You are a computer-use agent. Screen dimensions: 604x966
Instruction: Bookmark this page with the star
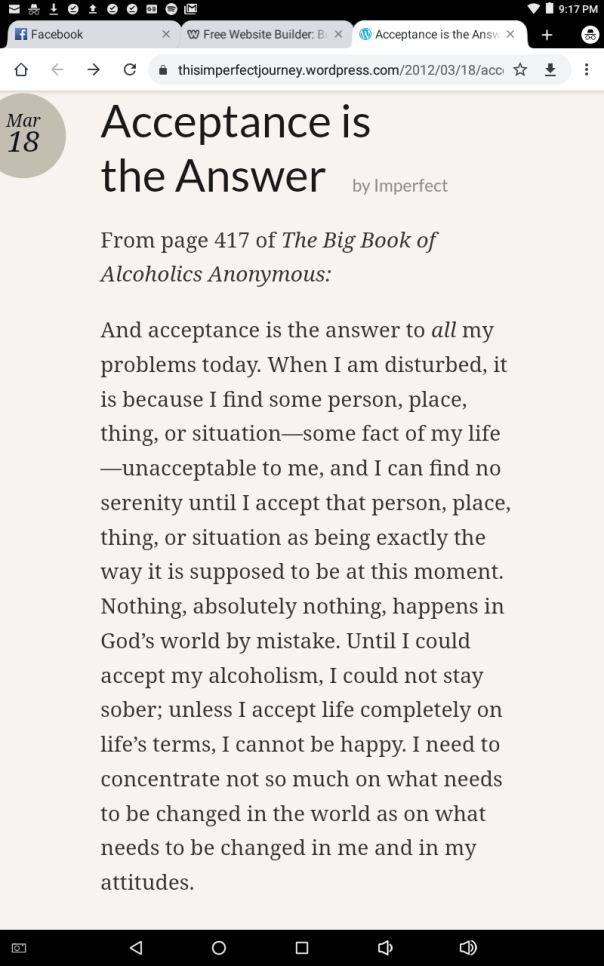click(x=520, y=70)
